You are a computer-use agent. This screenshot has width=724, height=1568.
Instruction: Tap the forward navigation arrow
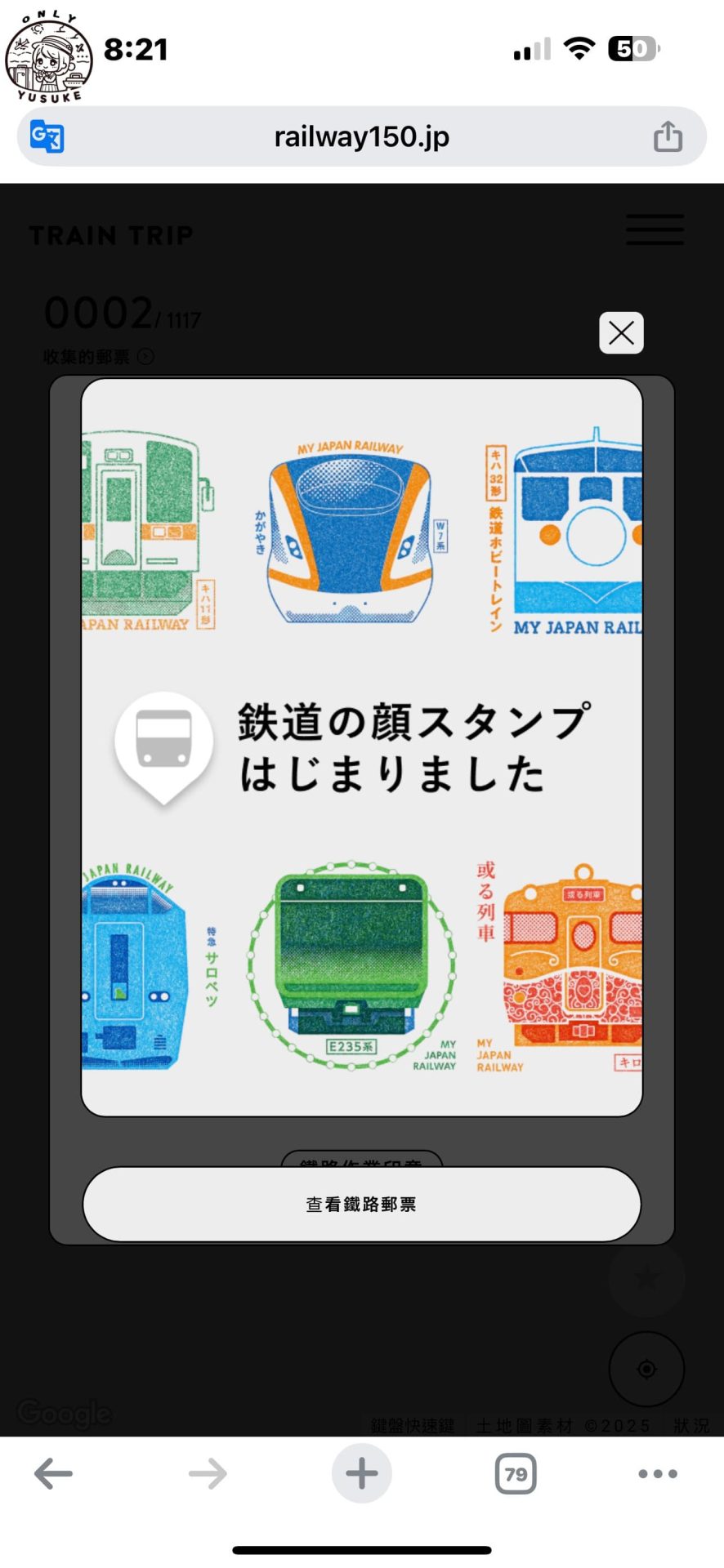coord(207,1474)
